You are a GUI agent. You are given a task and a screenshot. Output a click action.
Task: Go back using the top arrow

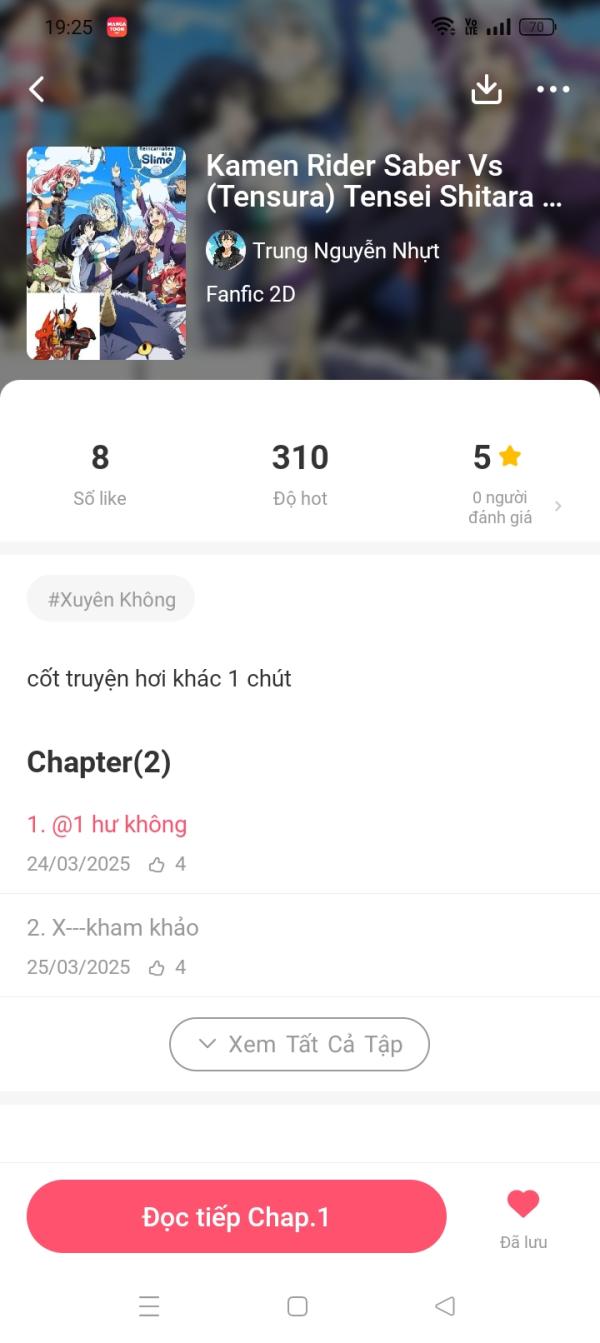coord(37,89)
